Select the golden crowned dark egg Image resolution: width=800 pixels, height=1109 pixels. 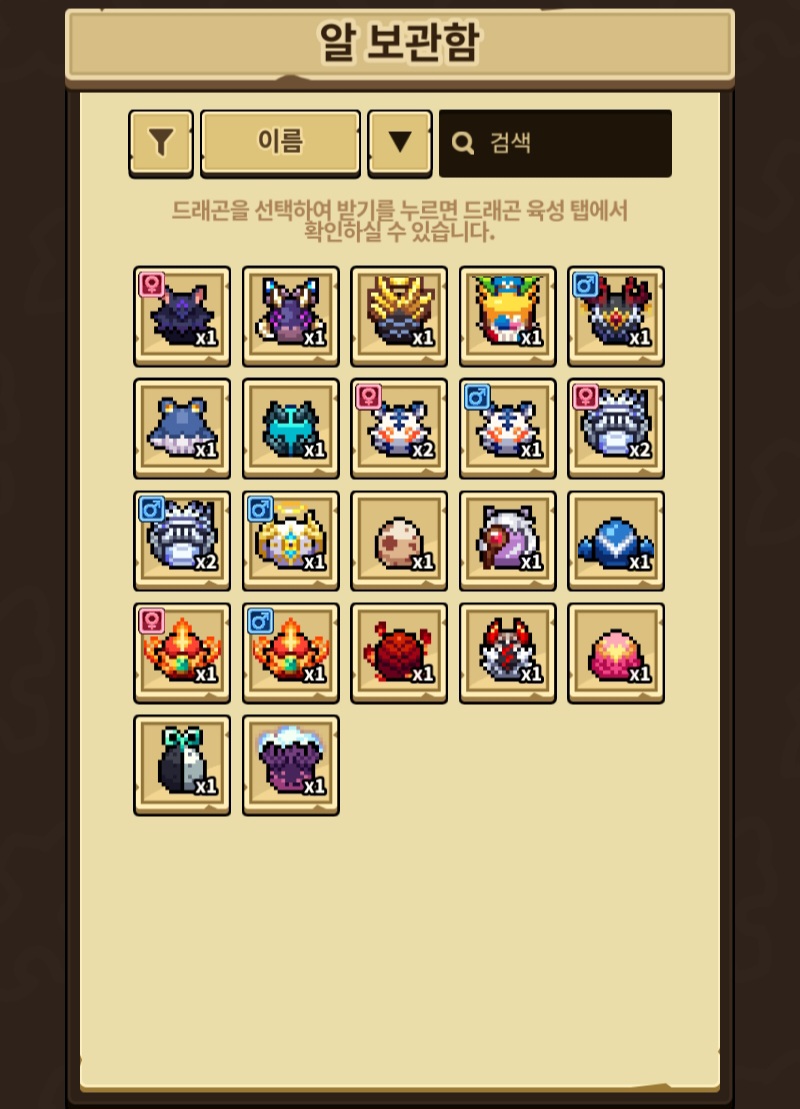click(x=399, y=316)
